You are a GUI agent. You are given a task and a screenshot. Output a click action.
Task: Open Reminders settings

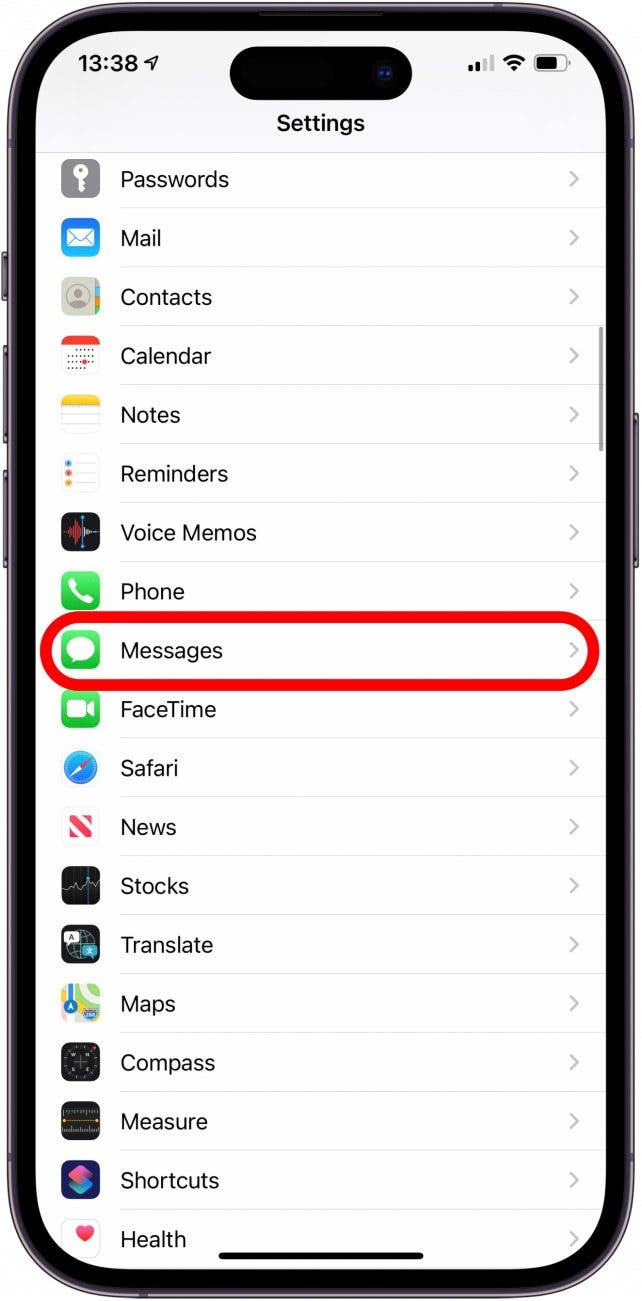(320, 474)
